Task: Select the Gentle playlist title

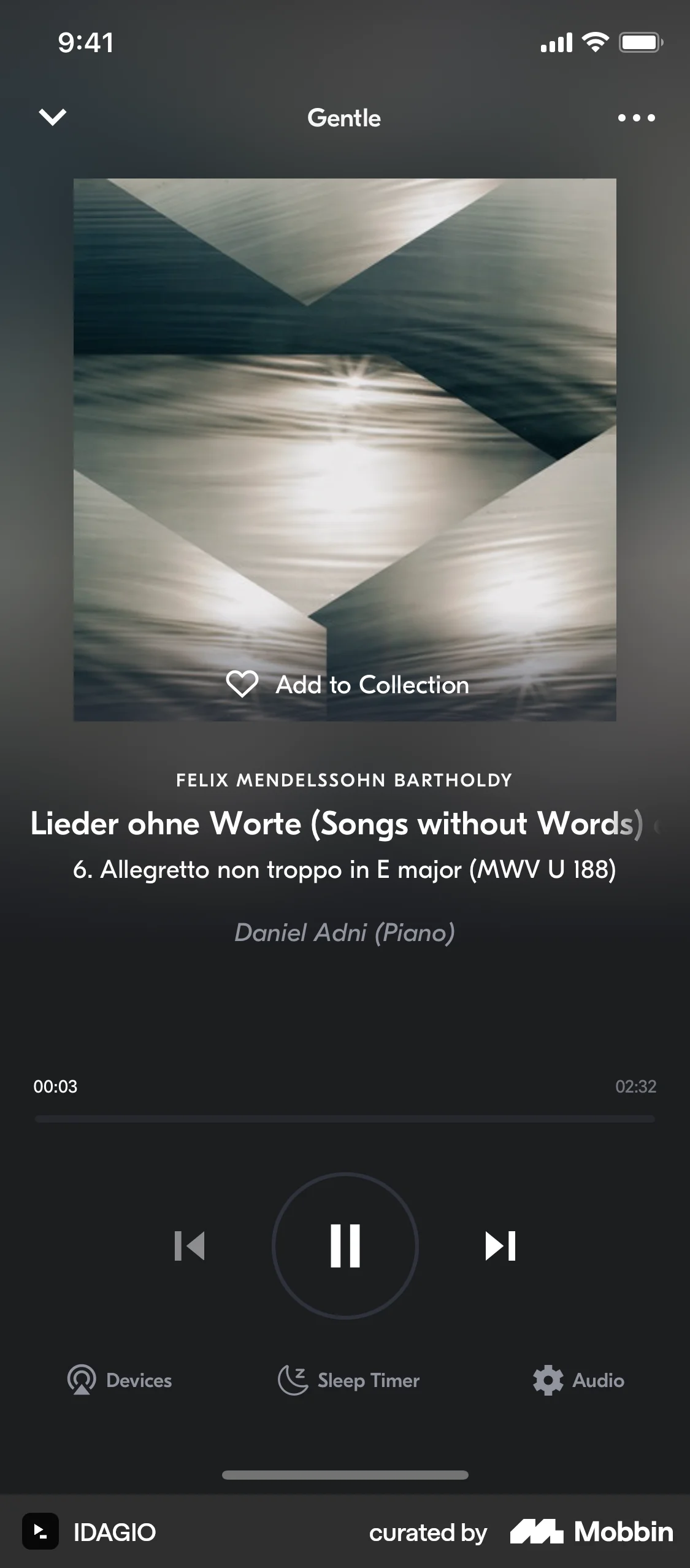Action: coord(345,117)
